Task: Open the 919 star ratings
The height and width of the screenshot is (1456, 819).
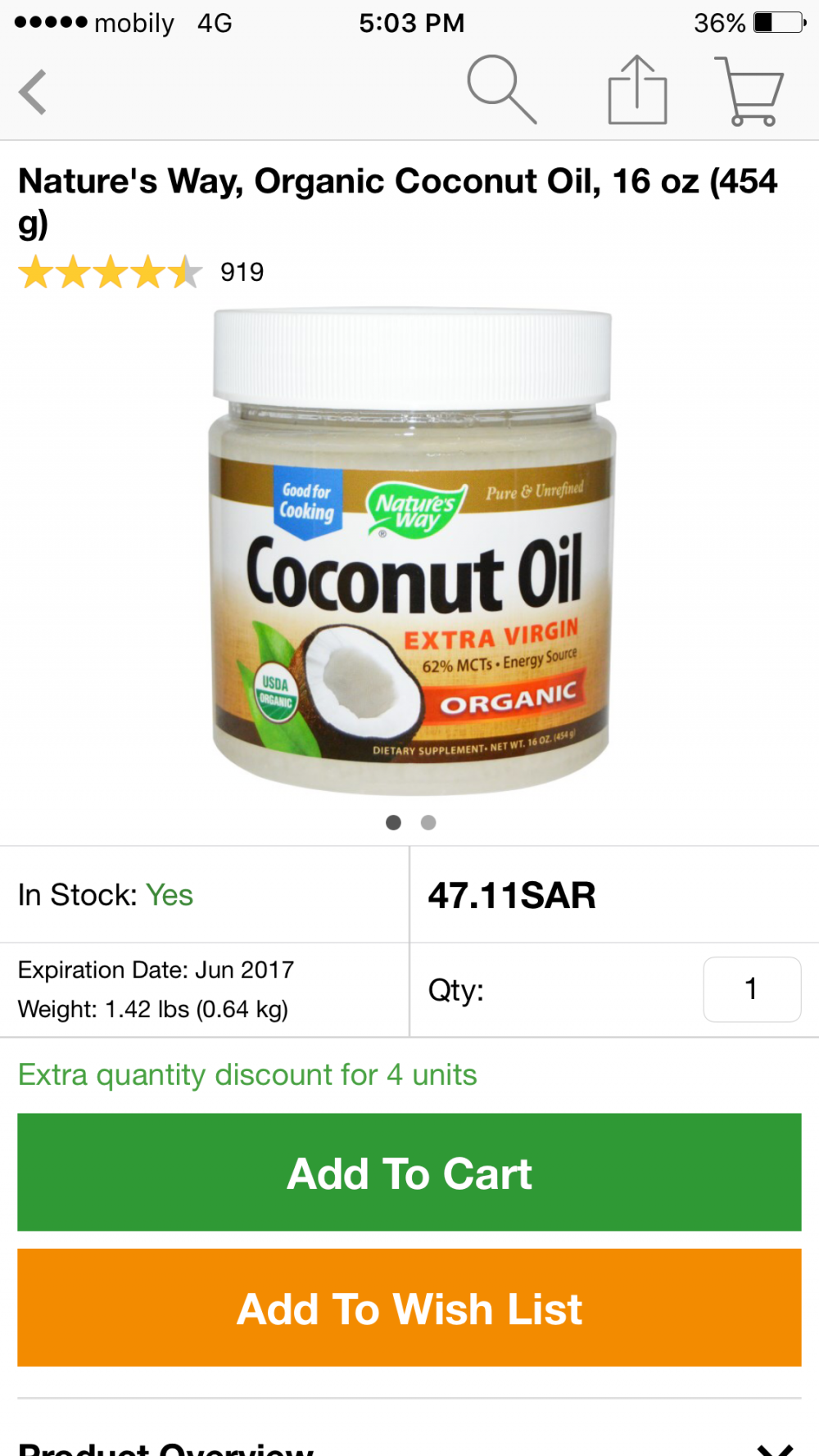Action: pyautogui.click(x=142, y=272)
